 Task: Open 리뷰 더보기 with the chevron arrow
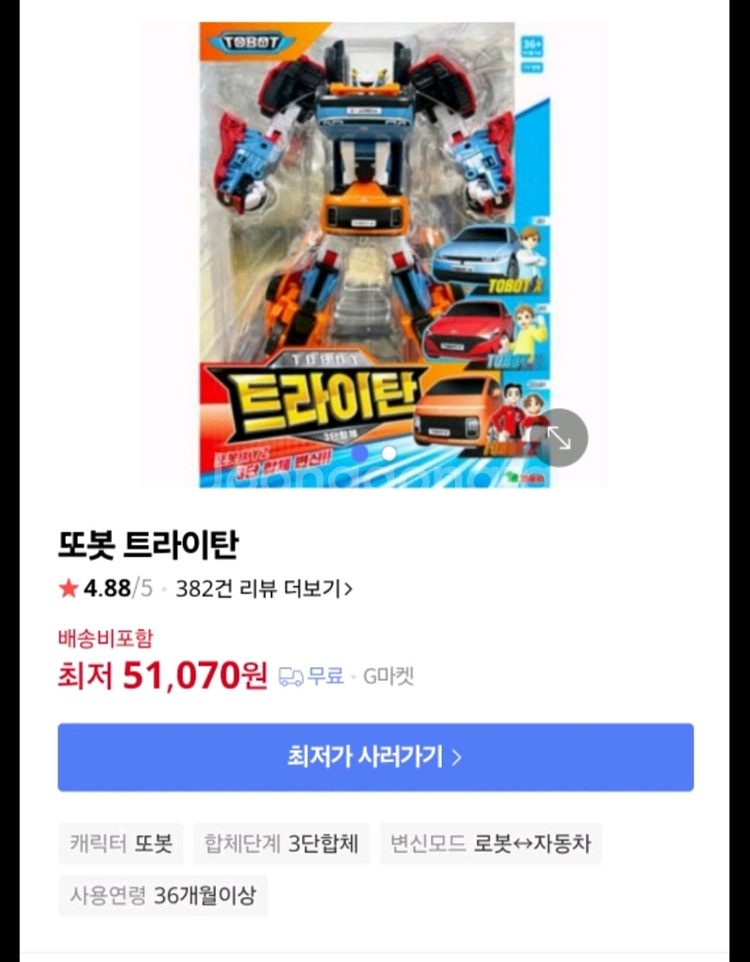(348, 589)
